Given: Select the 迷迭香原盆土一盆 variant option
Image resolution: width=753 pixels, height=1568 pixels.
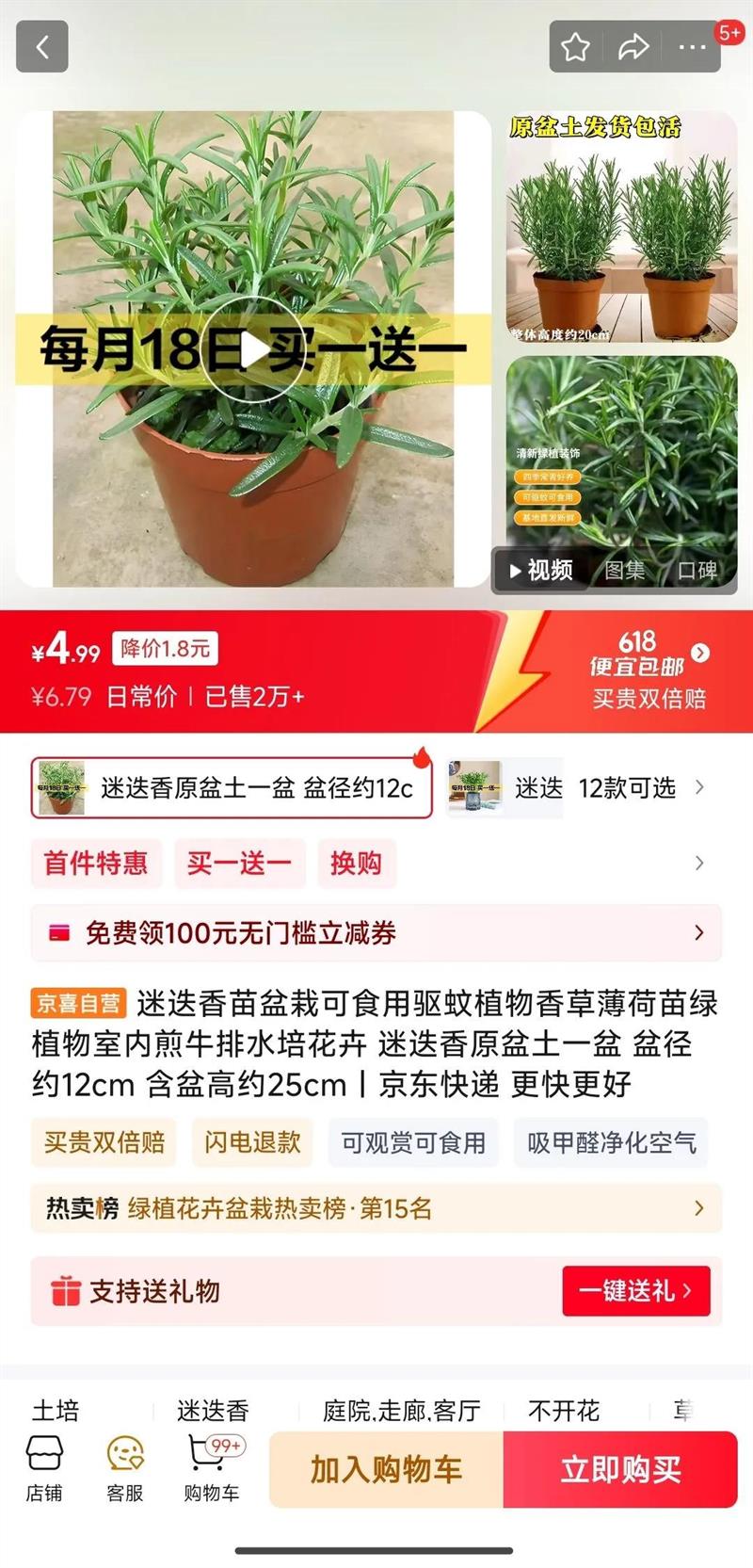Looking at the screenshot, I should tap(232, 787).
